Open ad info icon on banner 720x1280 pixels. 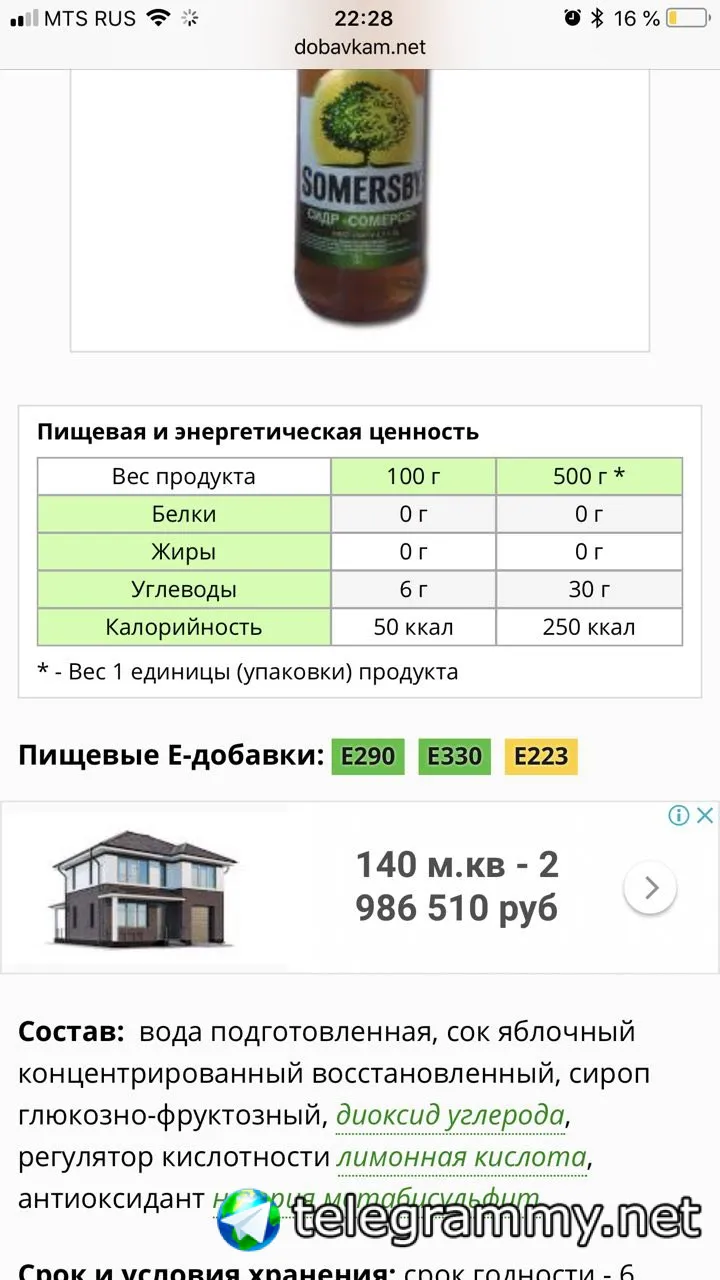[679, 815]
